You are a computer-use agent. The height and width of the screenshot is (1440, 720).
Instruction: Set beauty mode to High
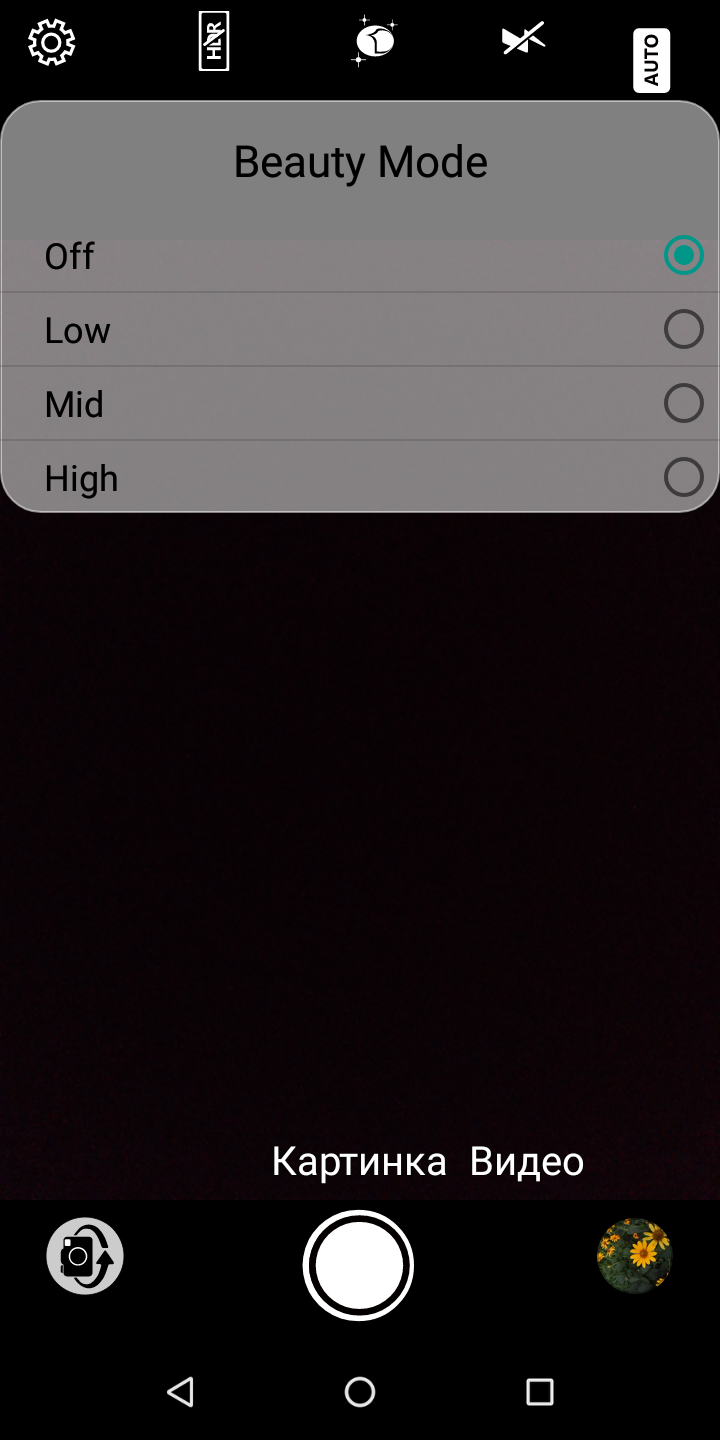(x=360, y=477)
